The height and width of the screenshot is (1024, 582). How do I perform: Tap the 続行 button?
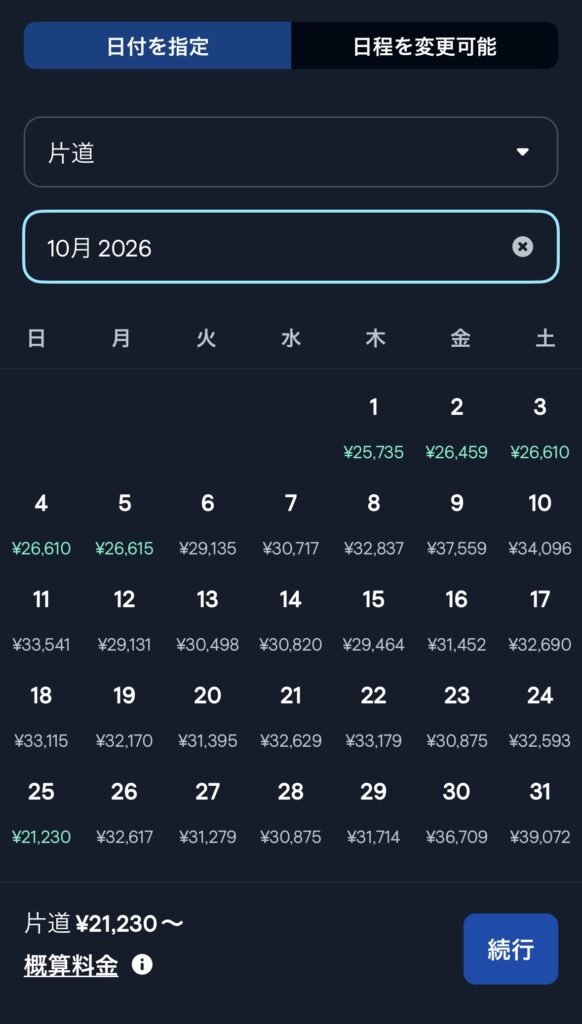point(511,949)
